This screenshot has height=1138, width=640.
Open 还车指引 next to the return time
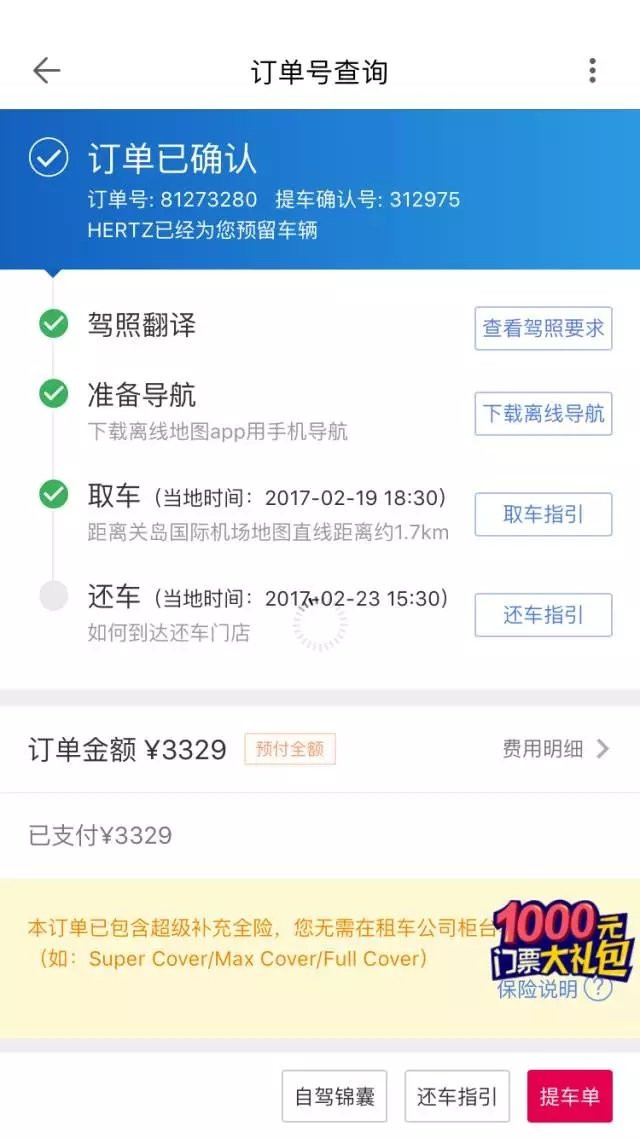click(543, 614)
